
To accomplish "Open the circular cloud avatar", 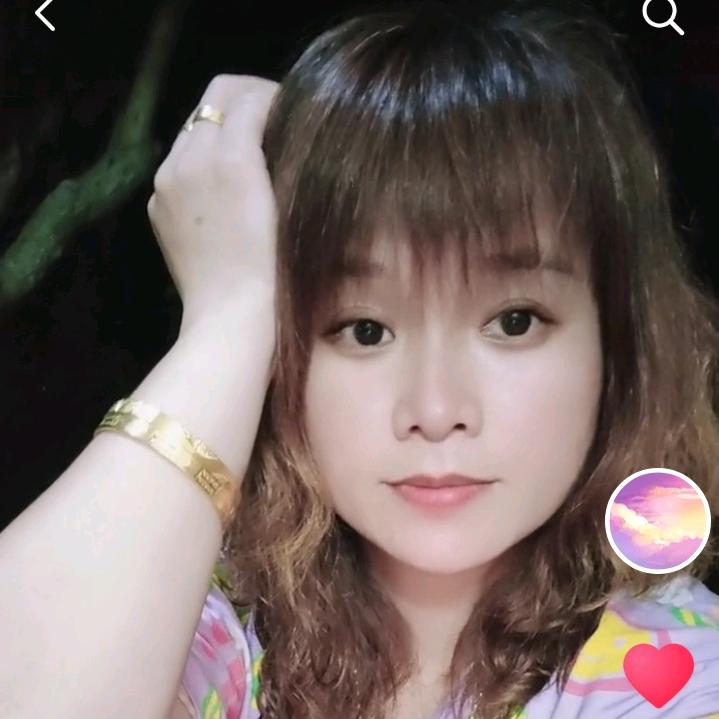I will point(658,520).
